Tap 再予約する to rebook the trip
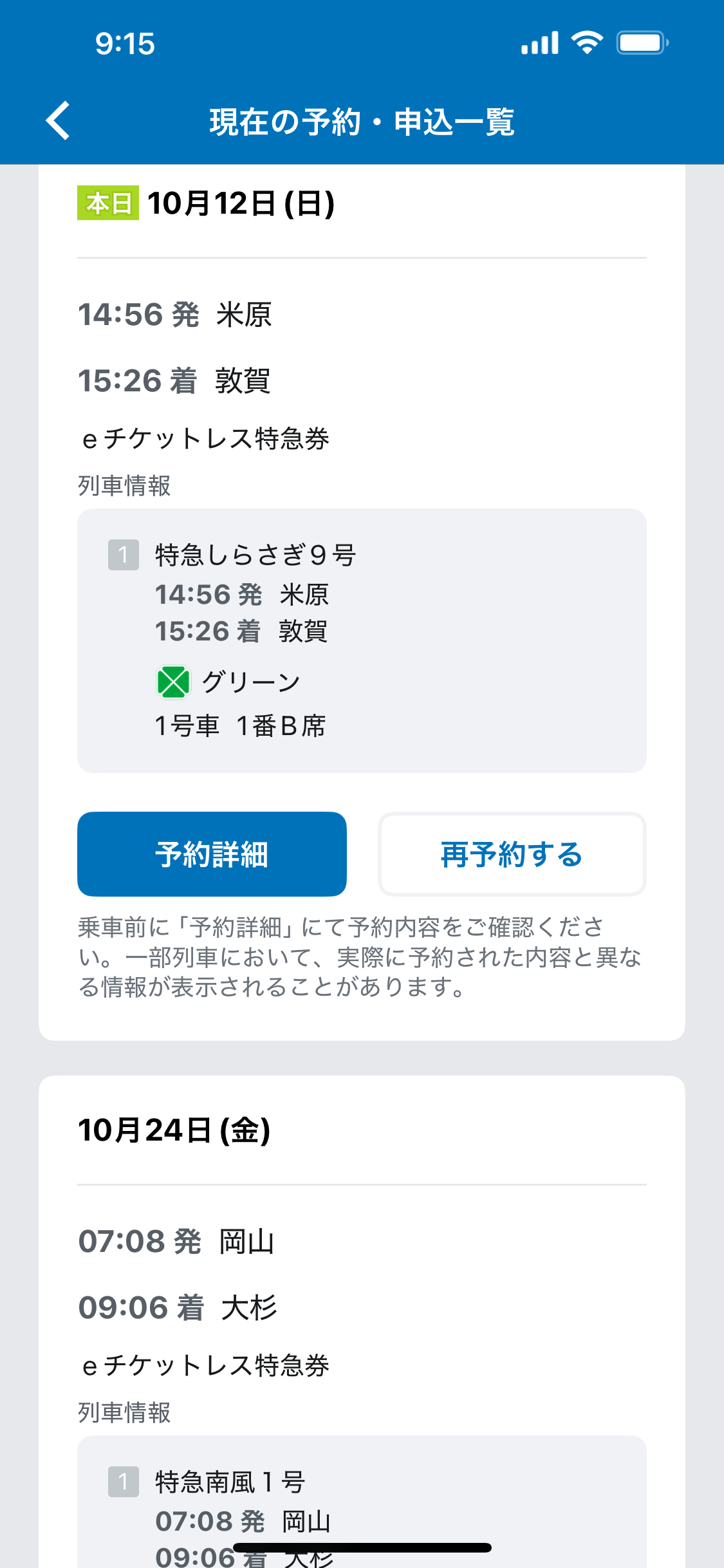724x1568 pixels. pos(512,854)
